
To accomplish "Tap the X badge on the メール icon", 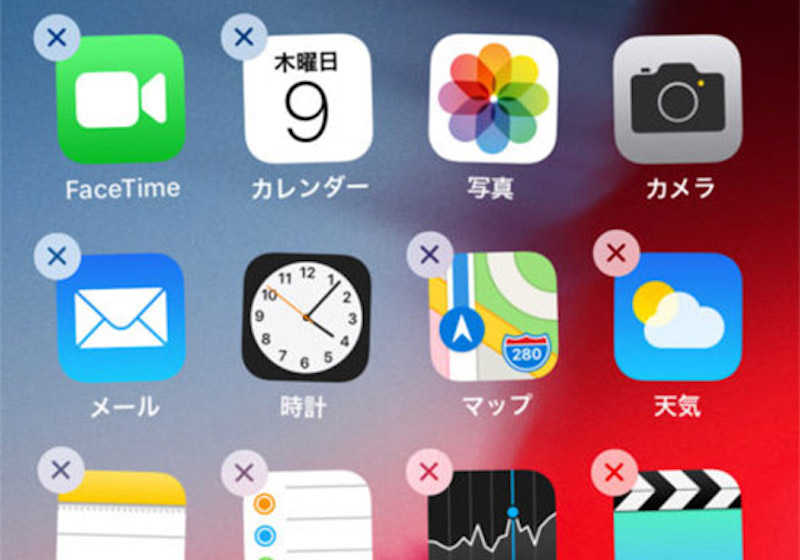I will (x=57, y=256).
